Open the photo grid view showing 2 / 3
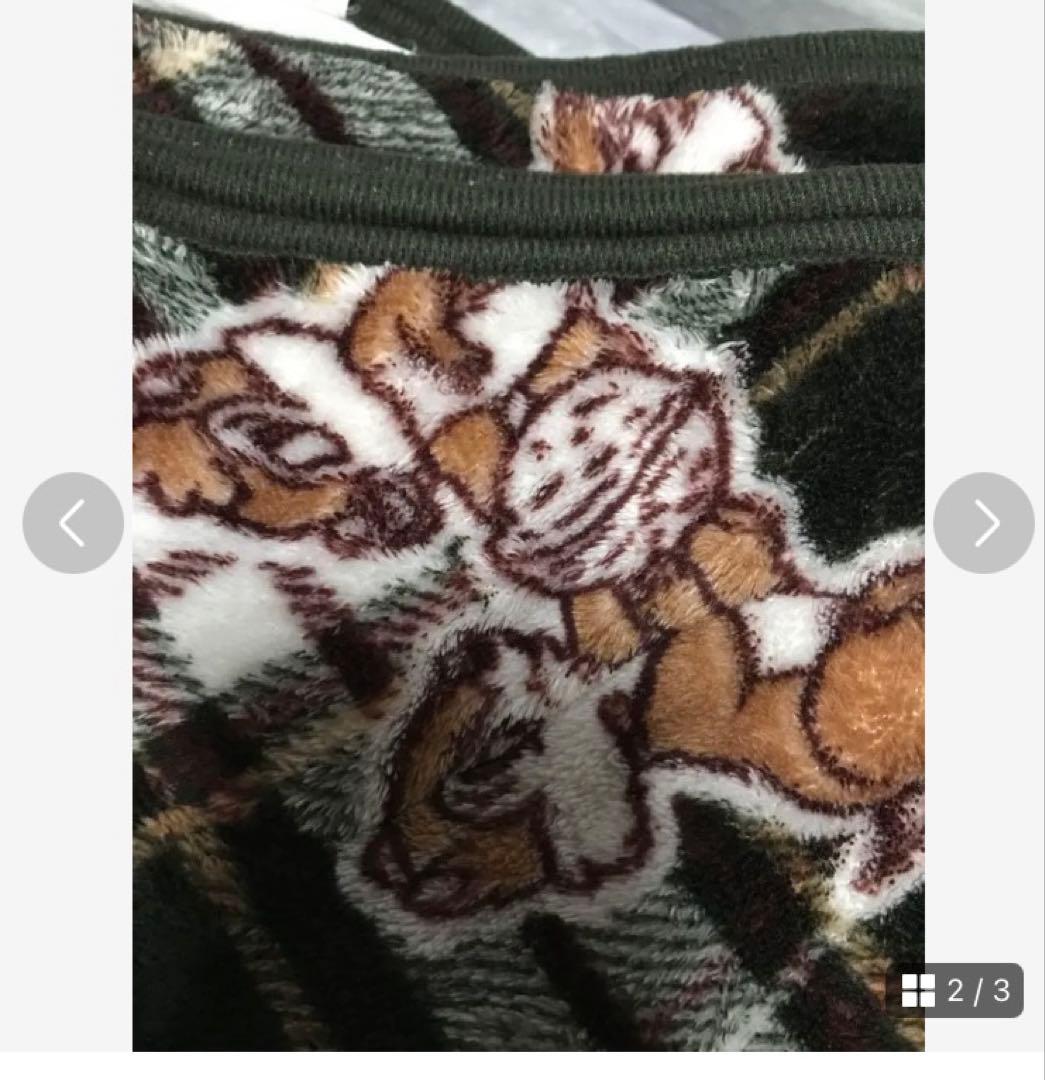Image resolution: width=1045 pixels, height=1080 pixels. tap(955, 990)
